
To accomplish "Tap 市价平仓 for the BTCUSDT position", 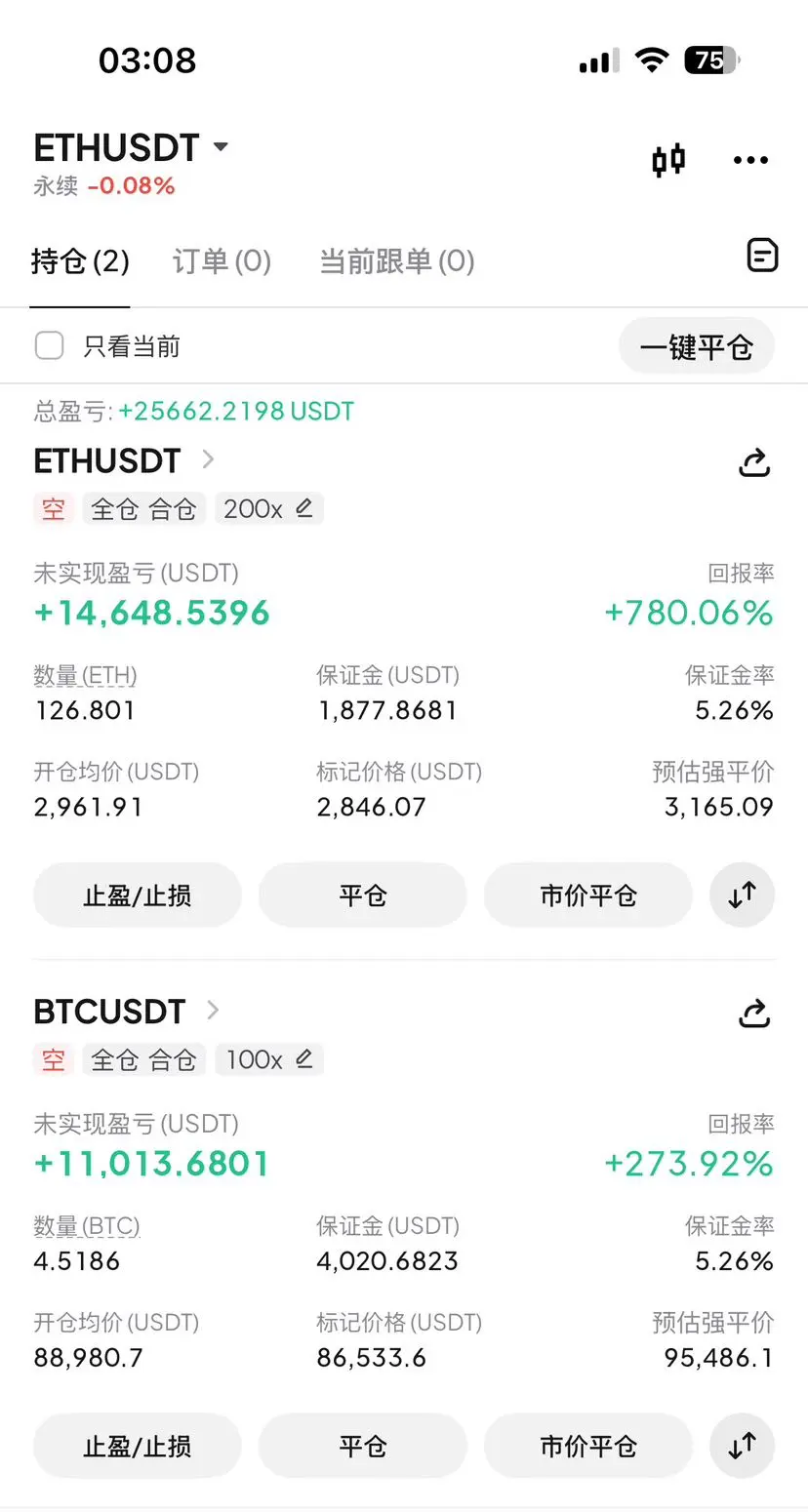I will (587, 1446).
